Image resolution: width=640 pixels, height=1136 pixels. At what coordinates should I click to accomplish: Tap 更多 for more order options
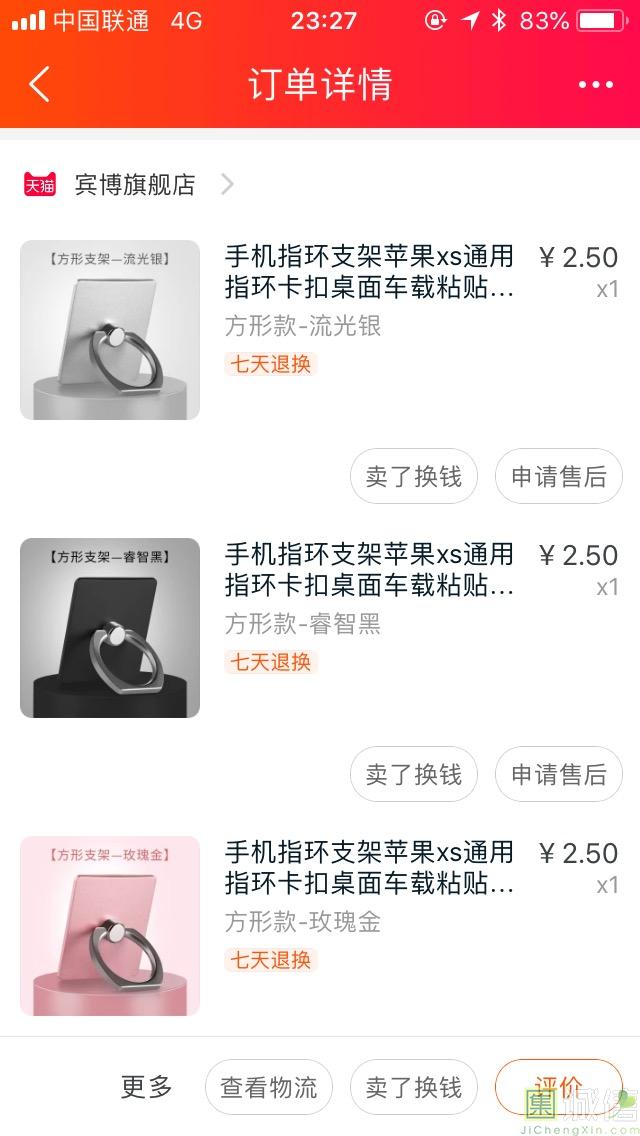147,1087
